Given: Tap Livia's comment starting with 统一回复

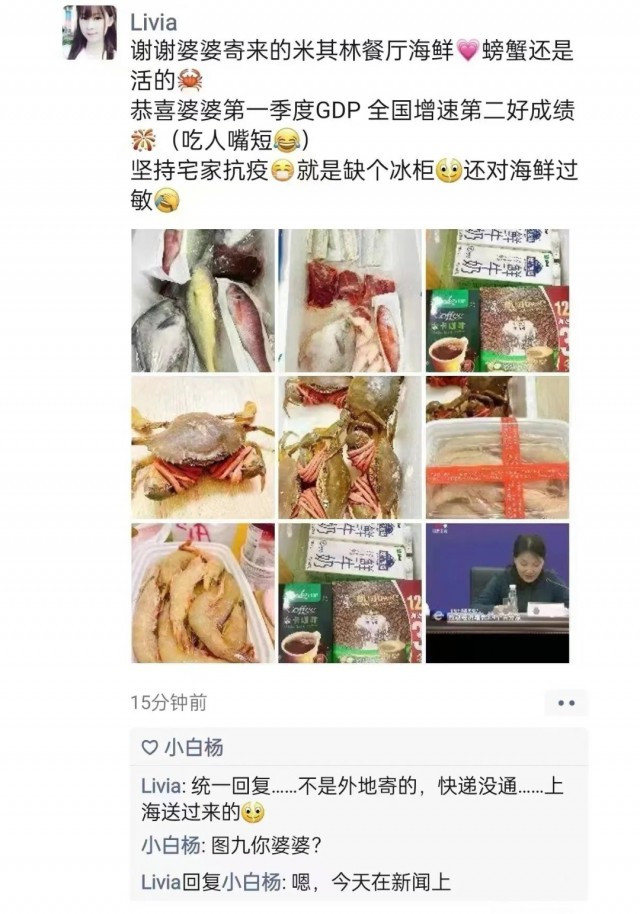Looking at the screenshot, I should click(350, 799).
